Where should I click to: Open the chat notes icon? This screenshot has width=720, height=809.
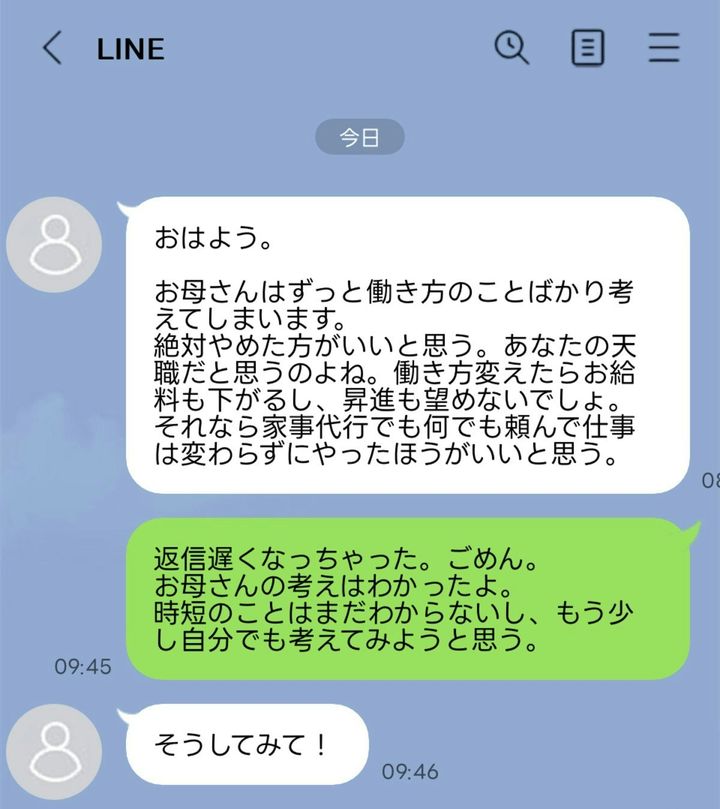[x=588, y=47]
